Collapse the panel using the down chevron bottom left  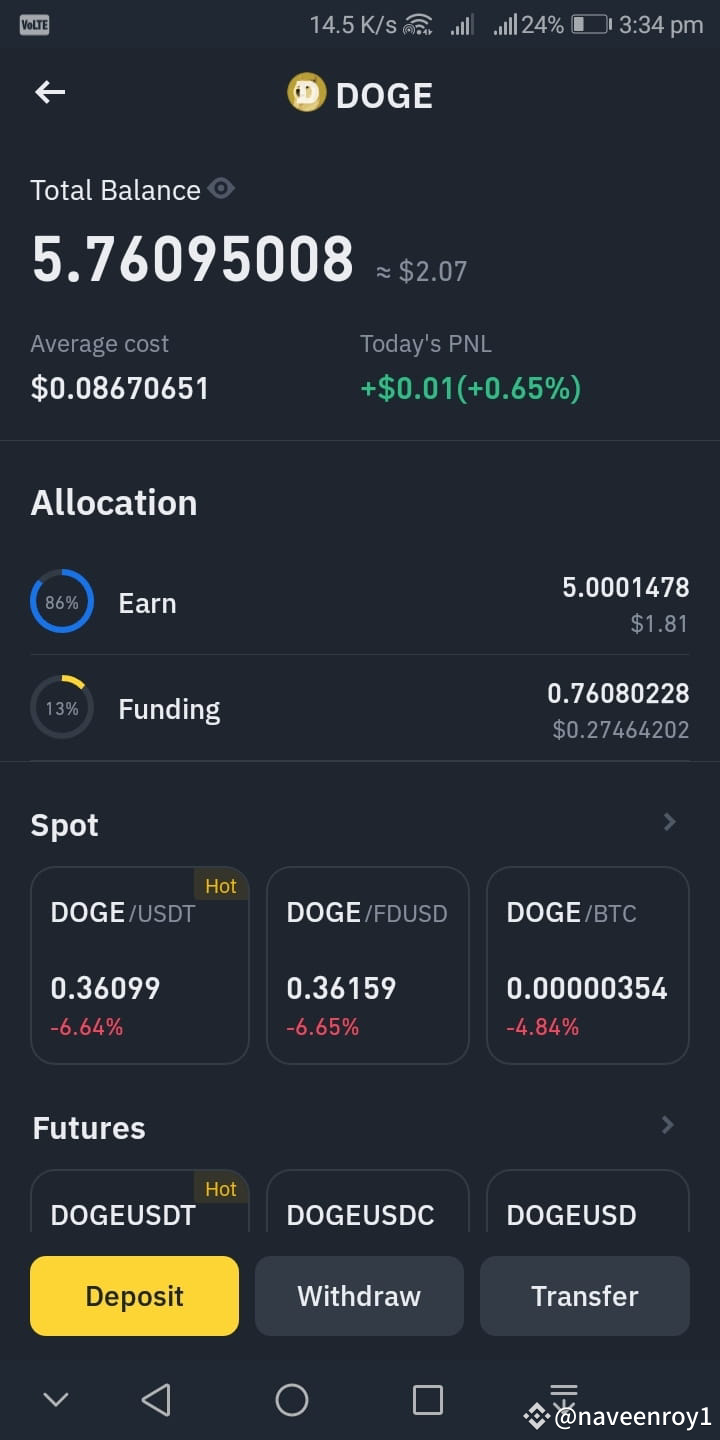point(56,1399)
